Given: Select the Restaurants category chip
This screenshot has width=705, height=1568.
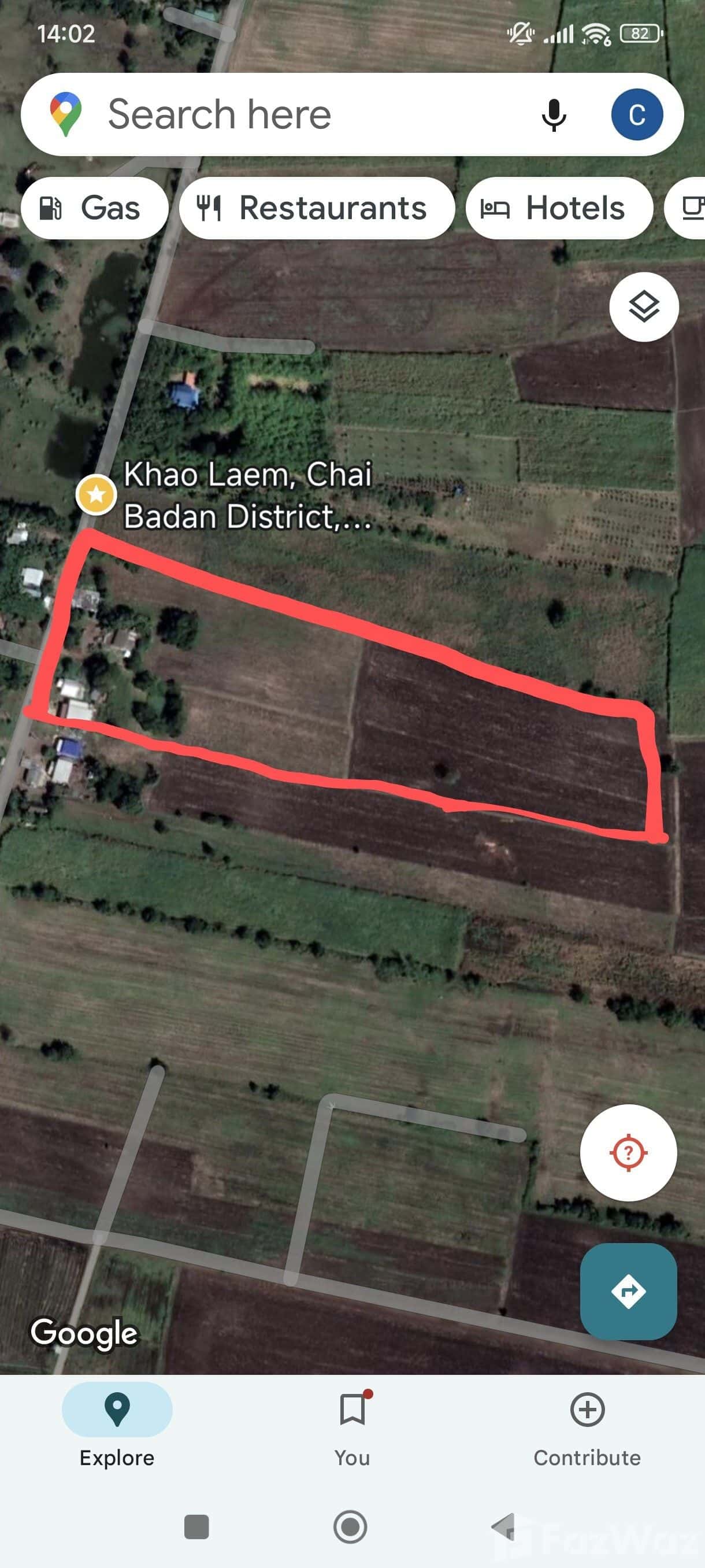Looking at the screenshot, I should click(x=316, y=208).
